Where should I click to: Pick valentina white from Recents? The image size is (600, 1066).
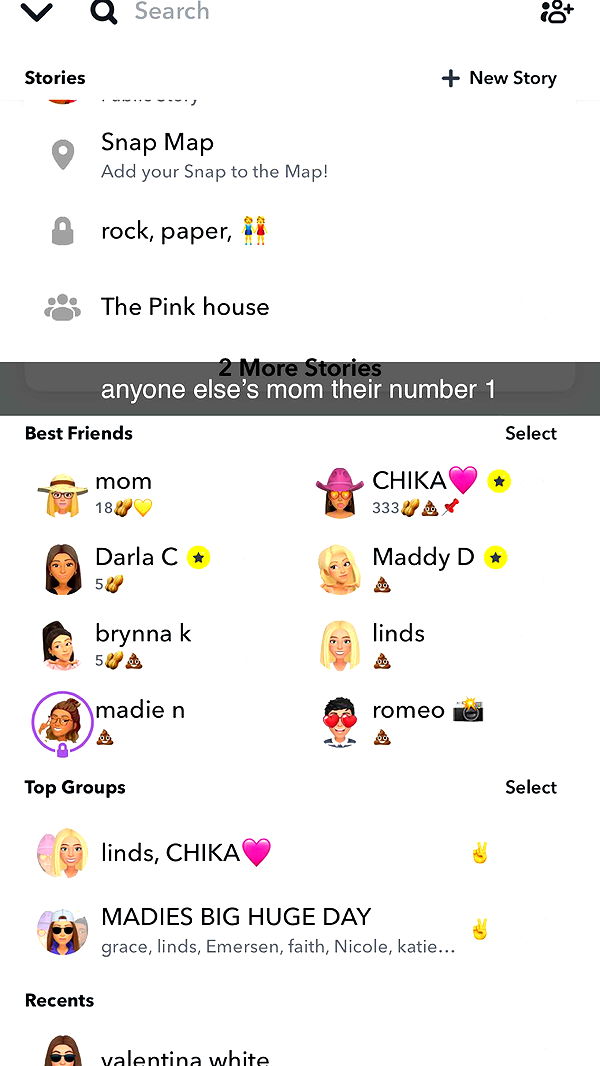[x=185, y=1055]
